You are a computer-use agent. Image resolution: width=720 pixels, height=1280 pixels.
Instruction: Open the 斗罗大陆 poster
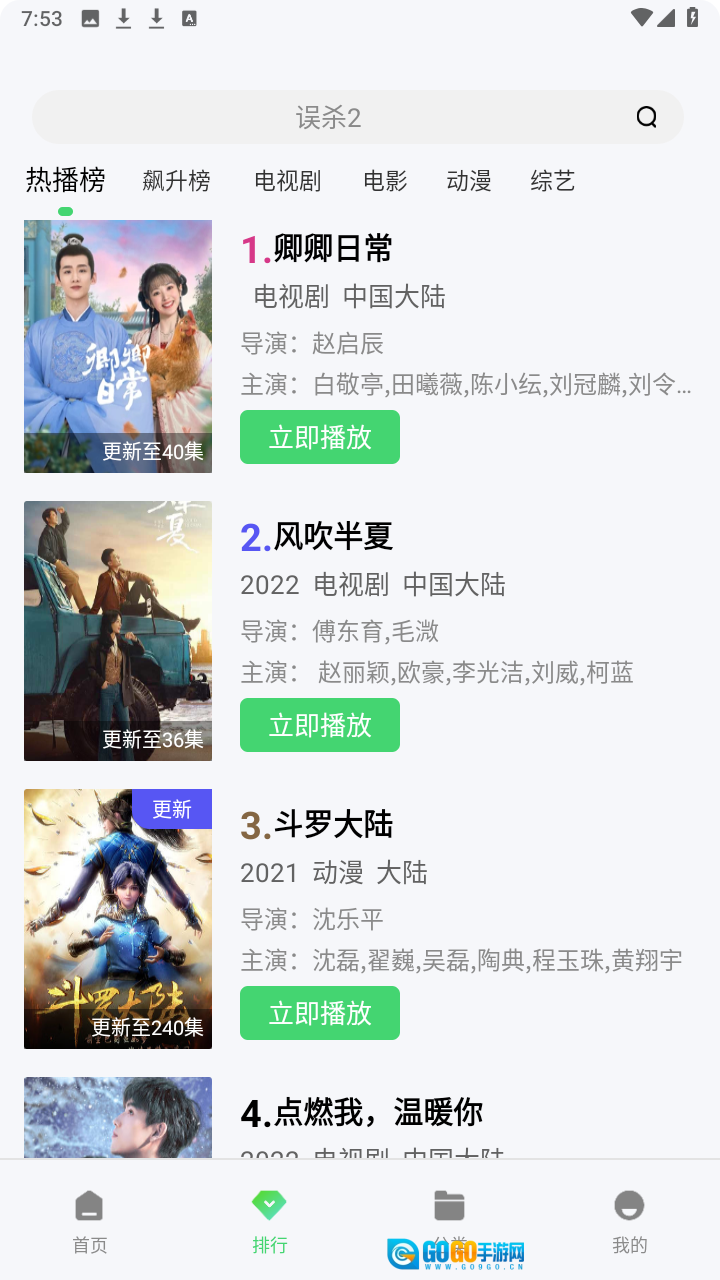118,919
